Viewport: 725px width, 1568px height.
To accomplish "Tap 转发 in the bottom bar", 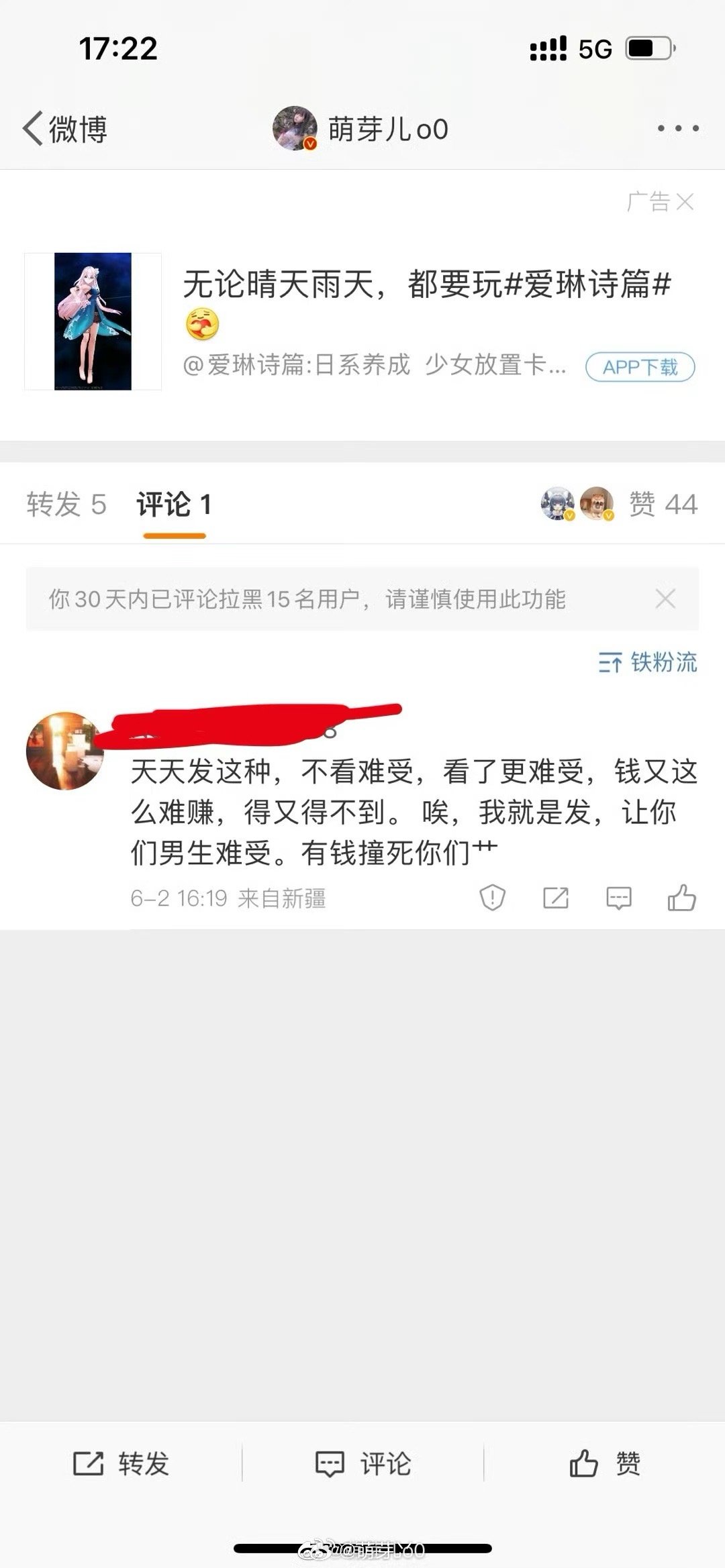I will (121, 1463).
